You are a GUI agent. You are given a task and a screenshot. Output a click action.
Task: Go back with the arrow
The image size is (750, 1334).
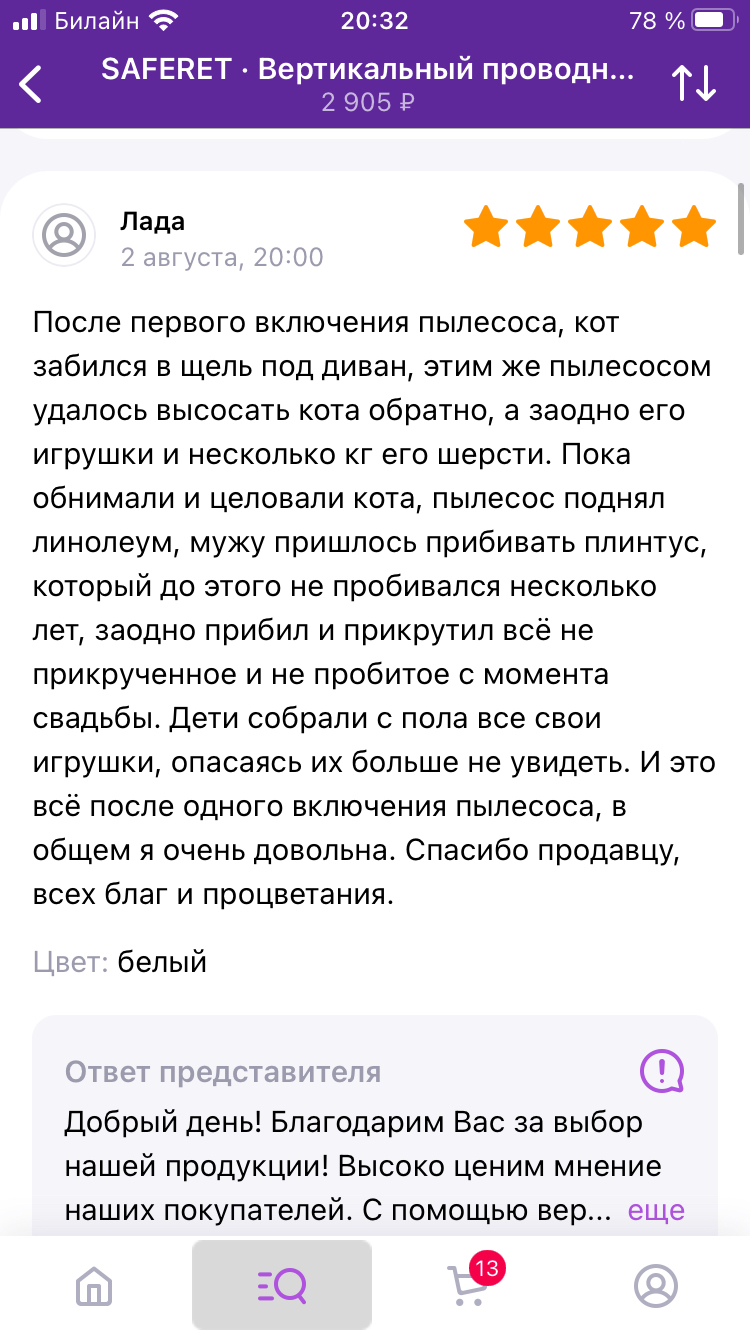[32, 84]
